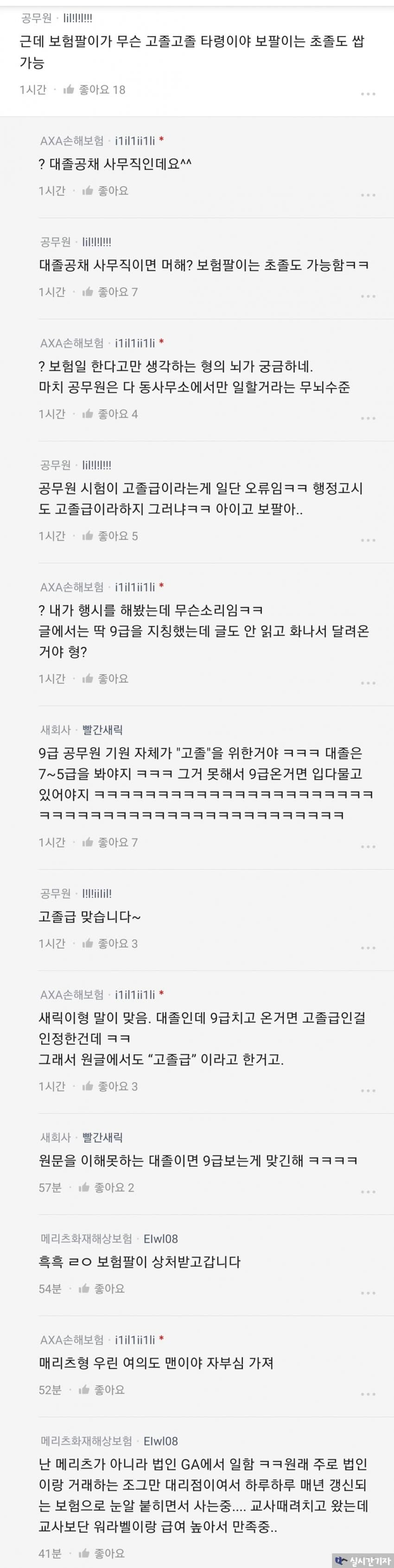Screen dimensions: 394x1568
Task: Like the reply '새릭이형 말이 맞음'
Action: [x=88, y=1086]
